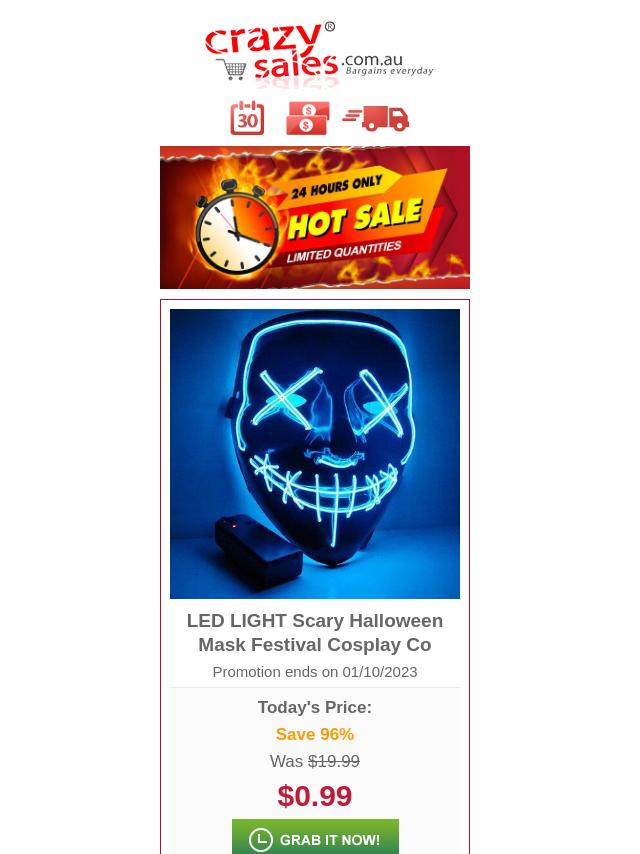Open the LED Halloween mask product image
640x854 pixels.
[315, 453]
